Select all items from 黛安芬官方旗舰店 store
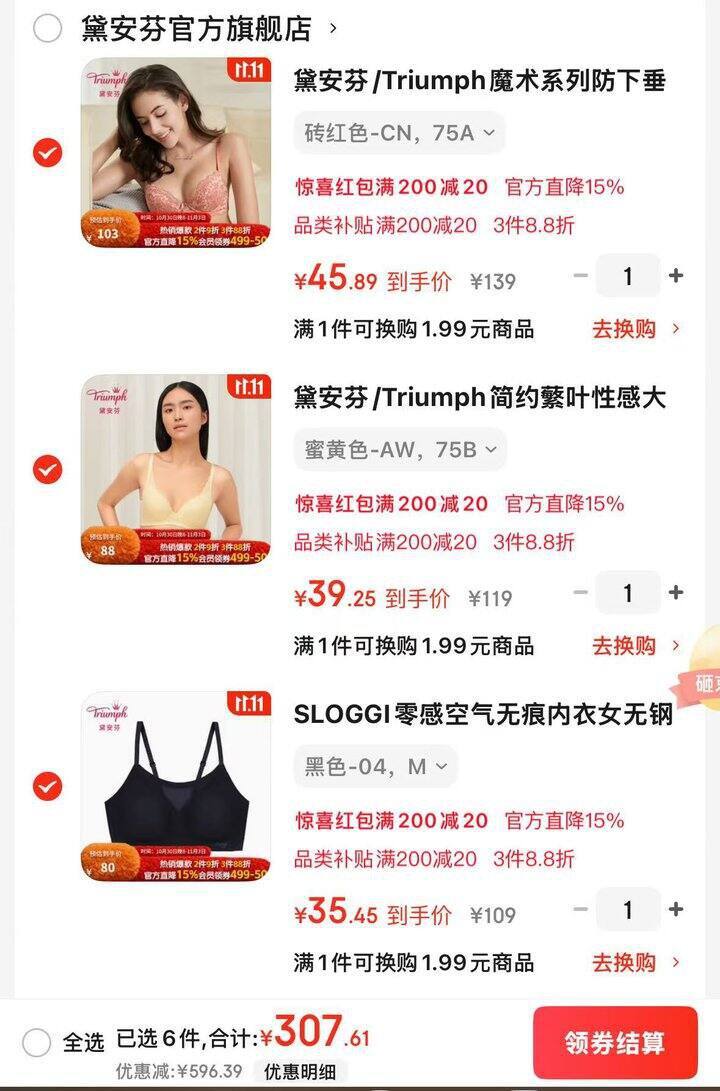This screenshot has height=1091, width=720. pyautogui.click(x=48, y=28)
